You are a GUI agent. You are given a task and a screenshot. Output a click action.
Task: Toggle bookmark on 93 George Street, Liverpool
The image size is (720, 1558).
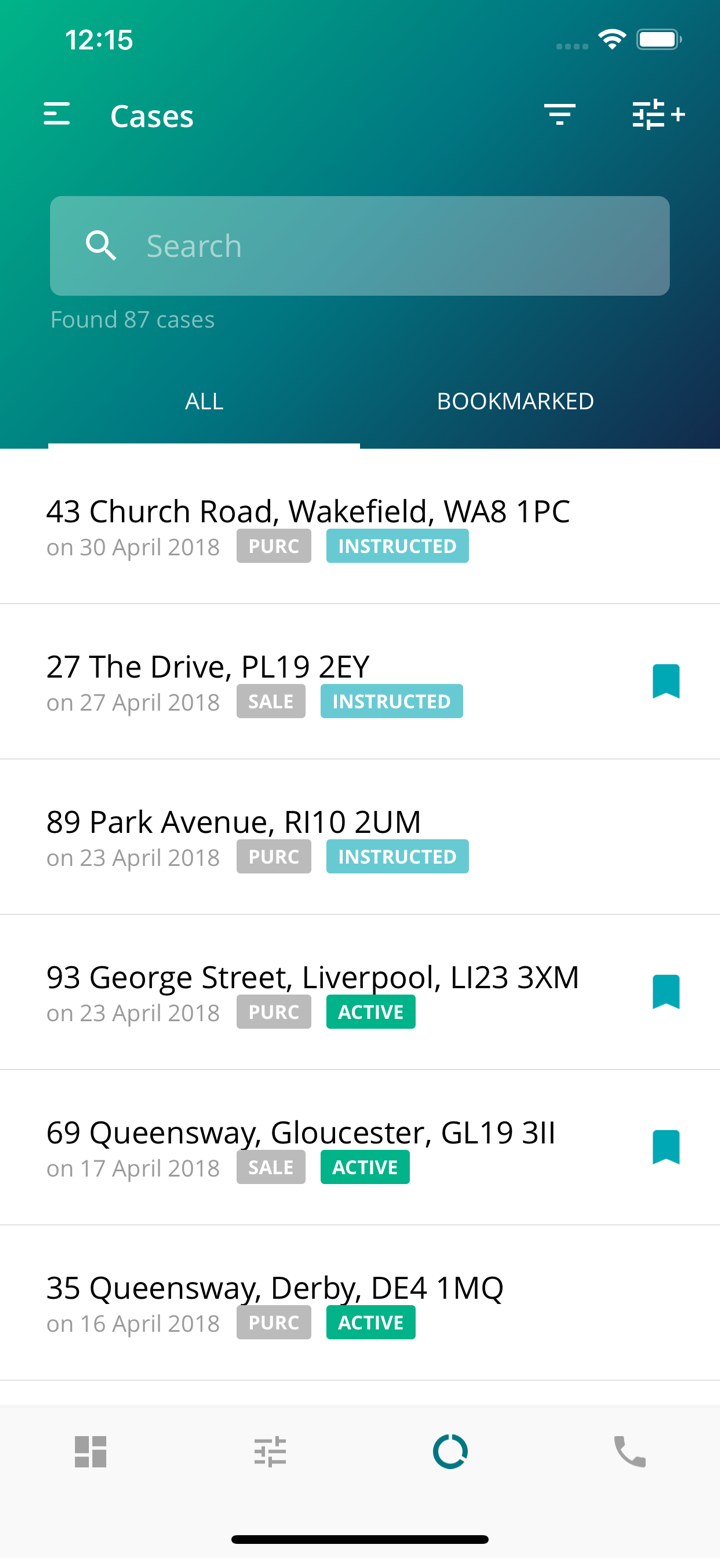(x=667, y=991)
